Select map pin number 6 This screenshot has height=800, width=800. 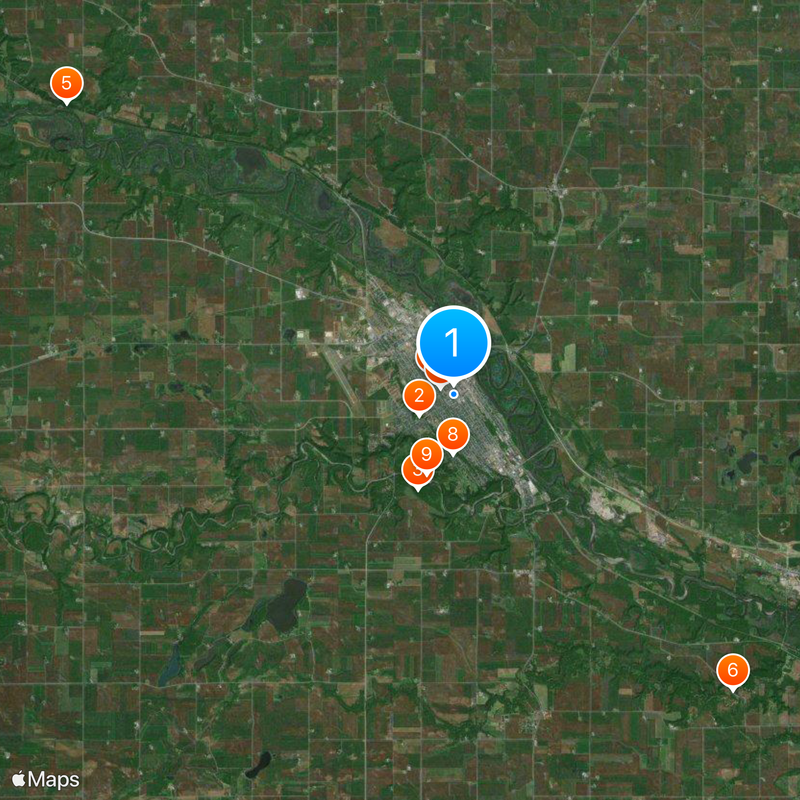732,670
